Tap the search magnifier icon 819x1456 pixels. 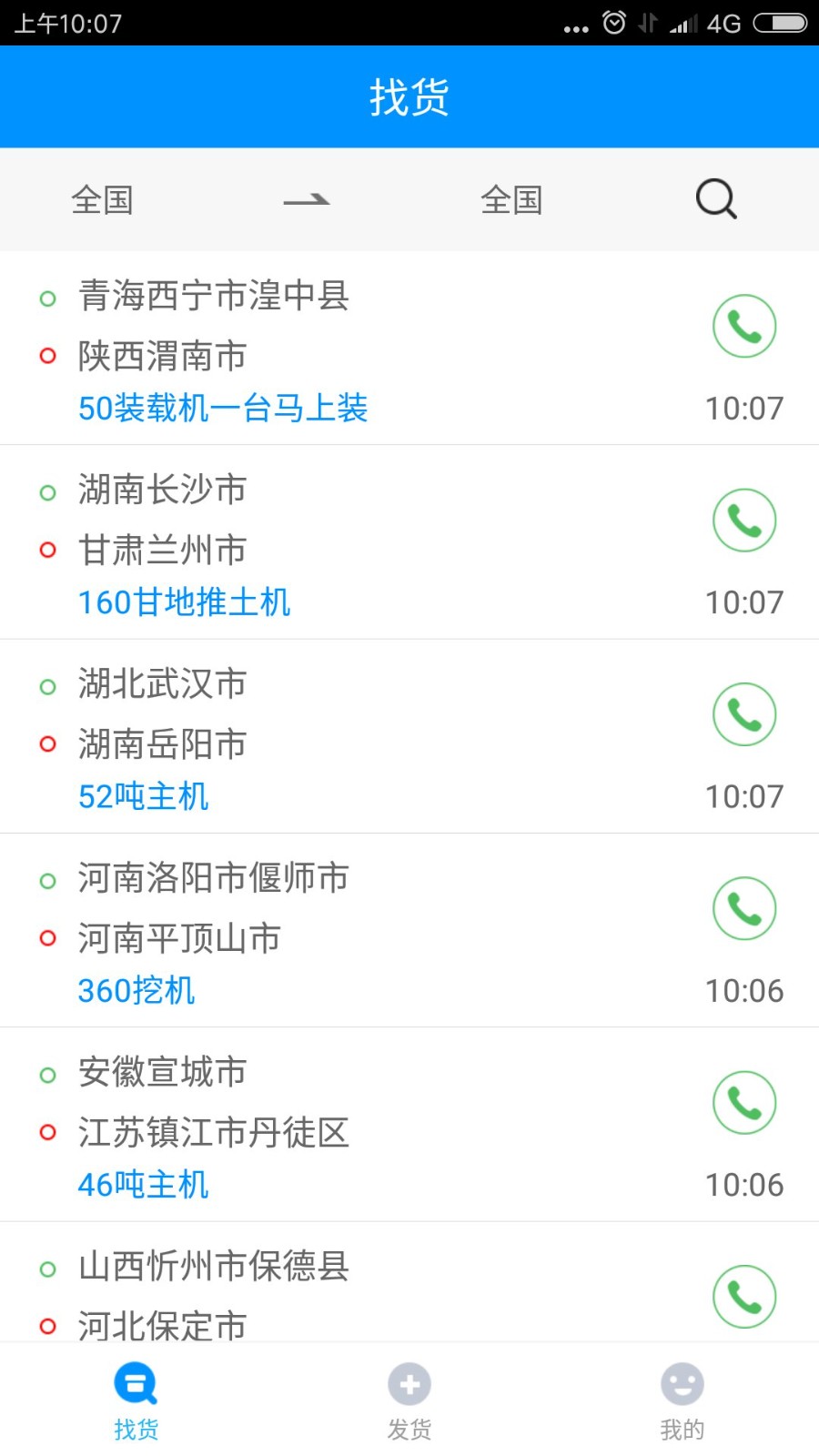[x=715, y=198]
